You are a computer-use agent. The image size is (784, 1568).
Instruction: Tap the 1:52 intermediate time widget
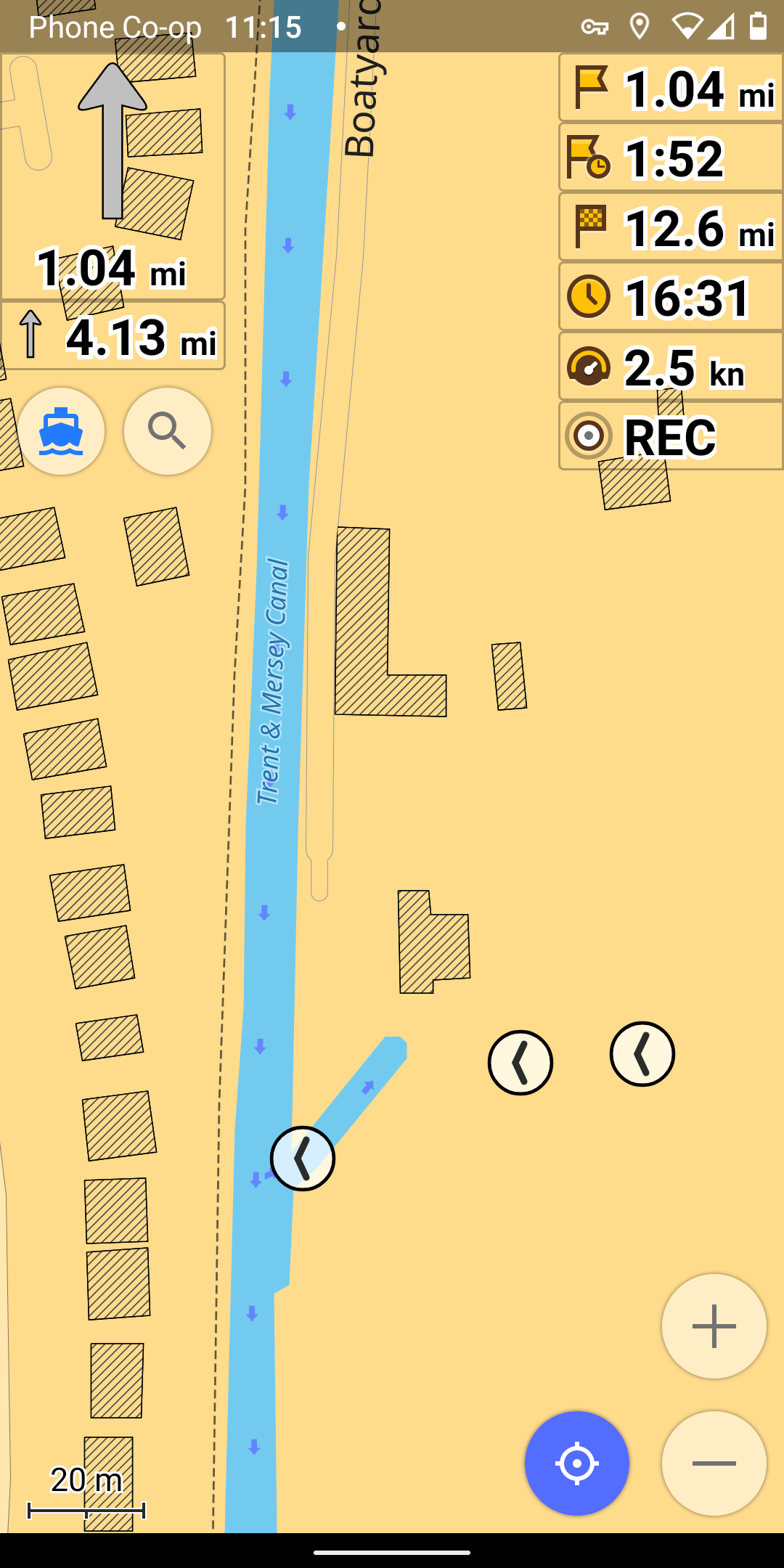(671, 158)
